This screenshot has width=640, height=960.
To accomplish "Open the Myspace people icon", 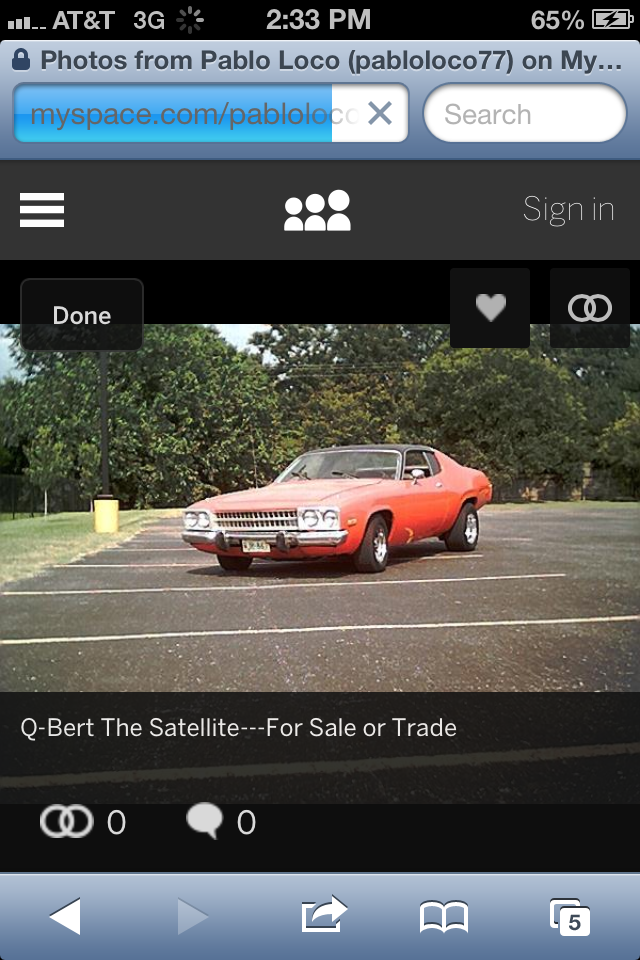I will [x=317, y=211].
